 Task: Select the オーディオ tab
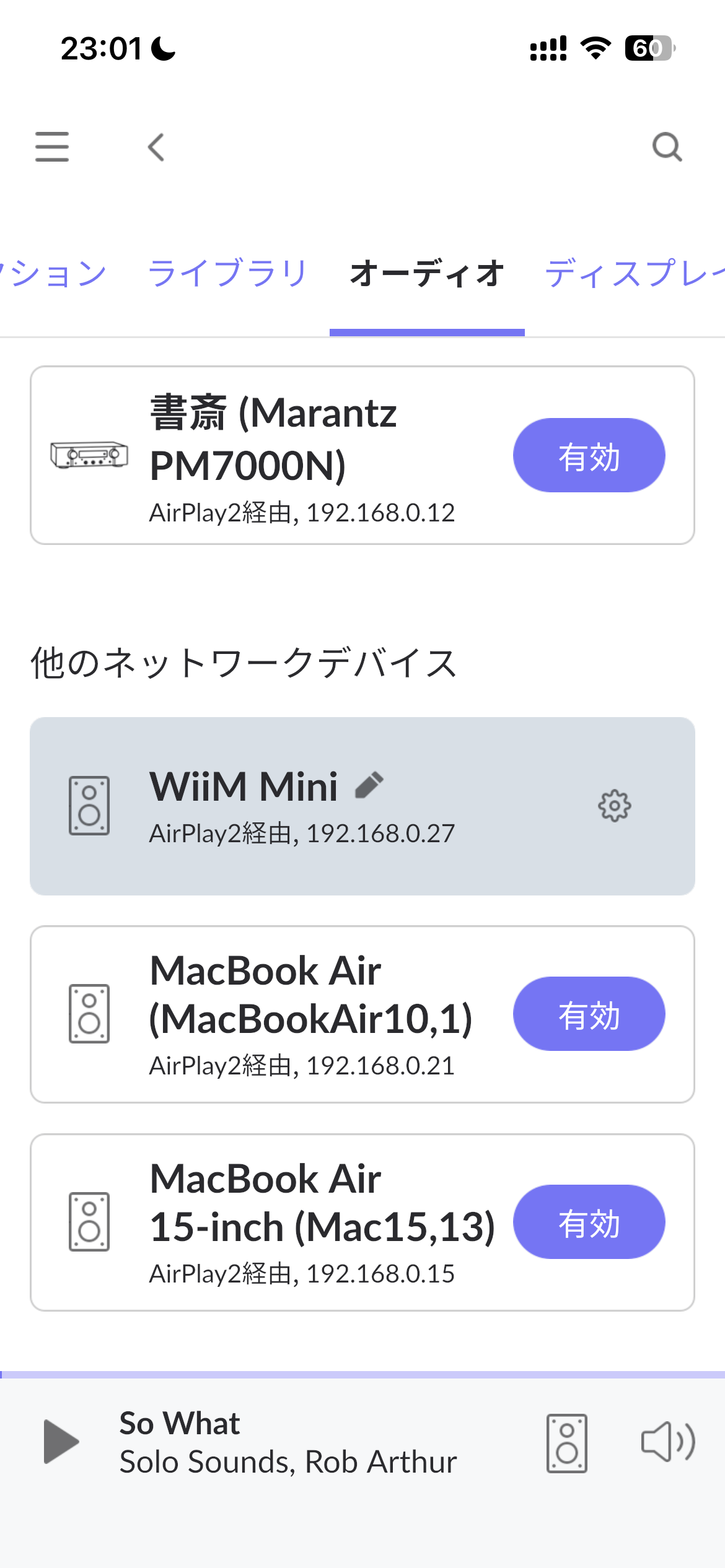(427, 273)
